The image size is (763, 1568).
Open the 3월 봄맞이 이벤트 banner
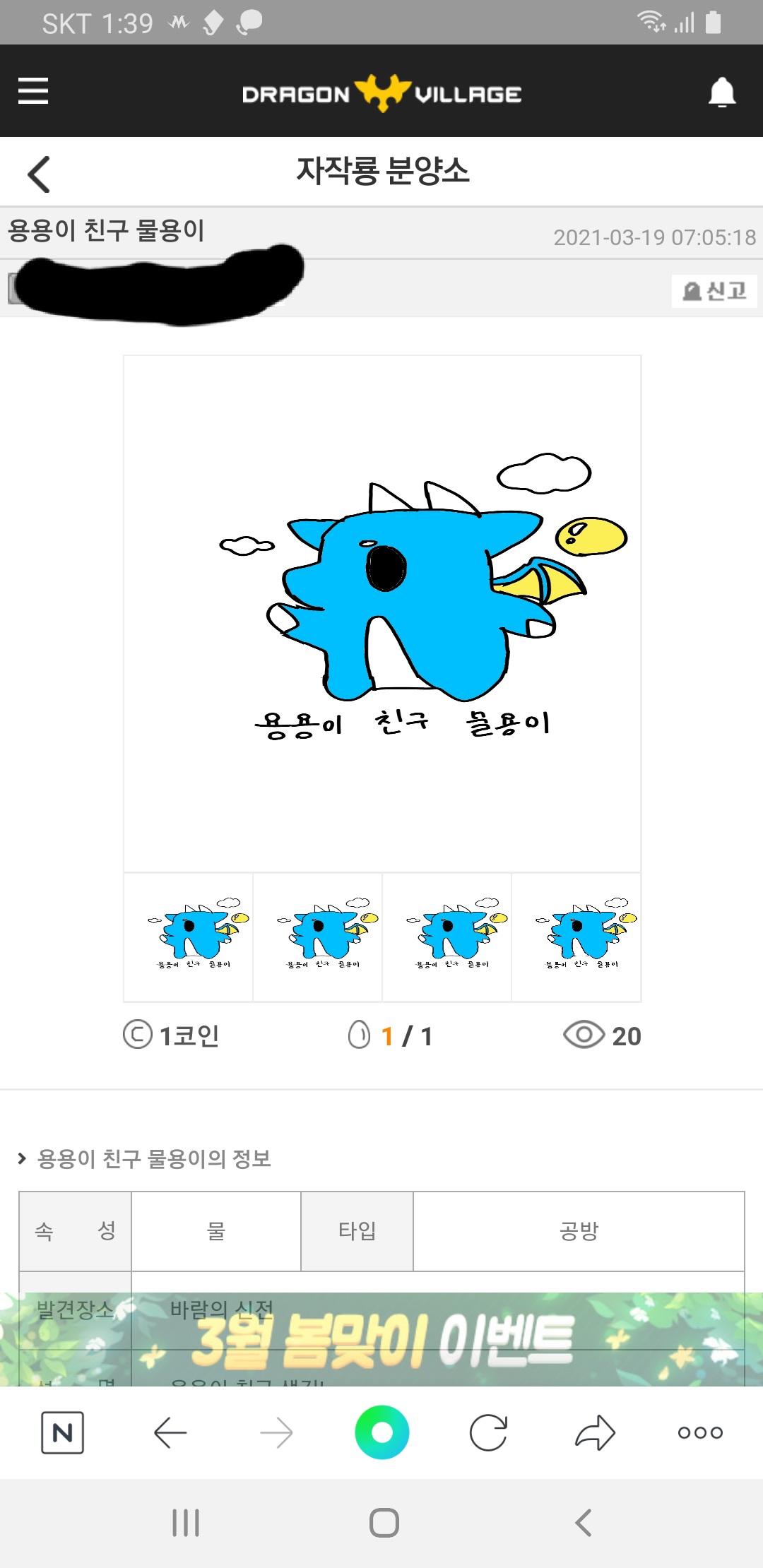(x=381, y=1339)
